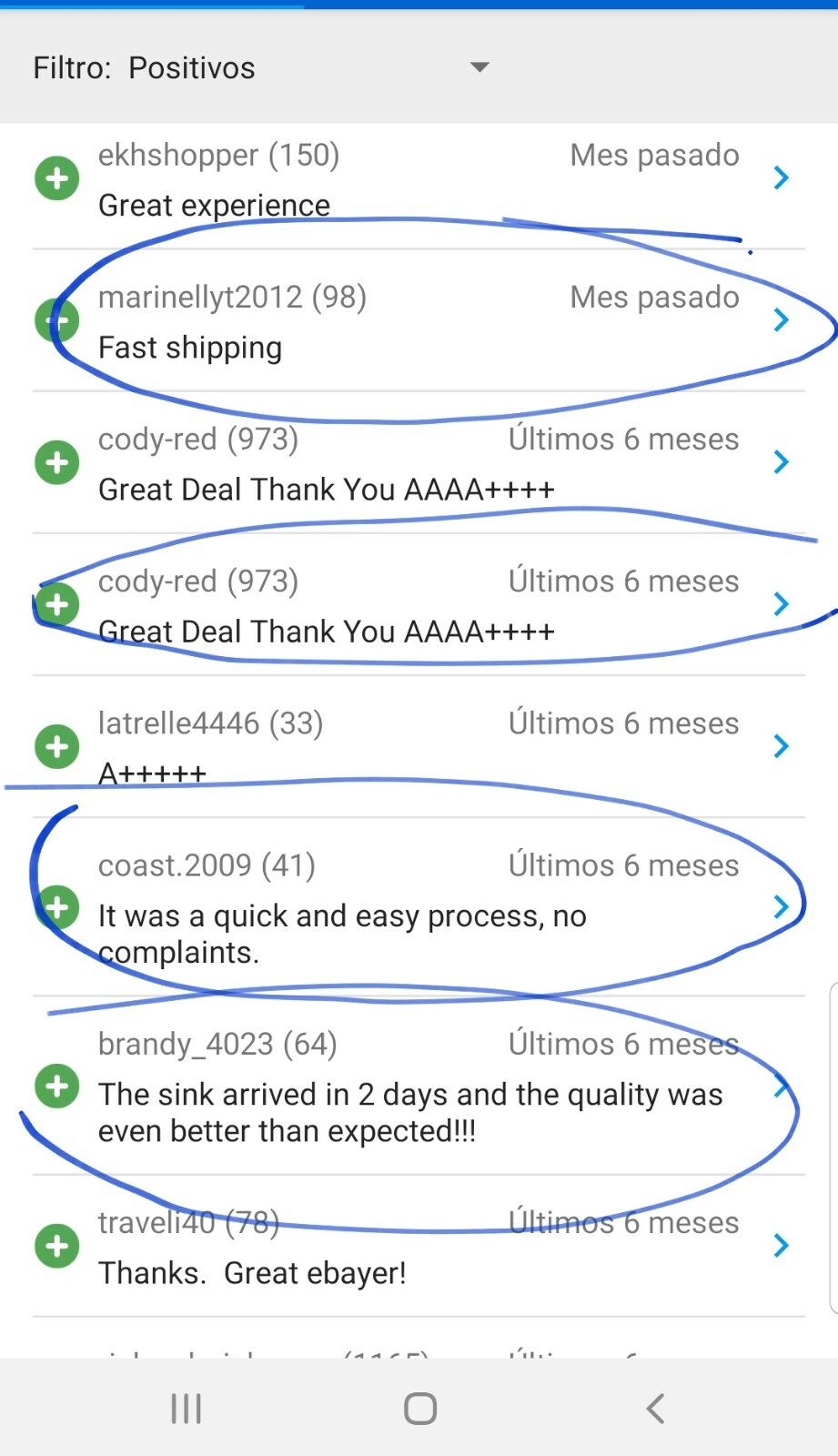Show recent apps
The width and height of the screenshot is (838, 1456).
pos(186,1409)
